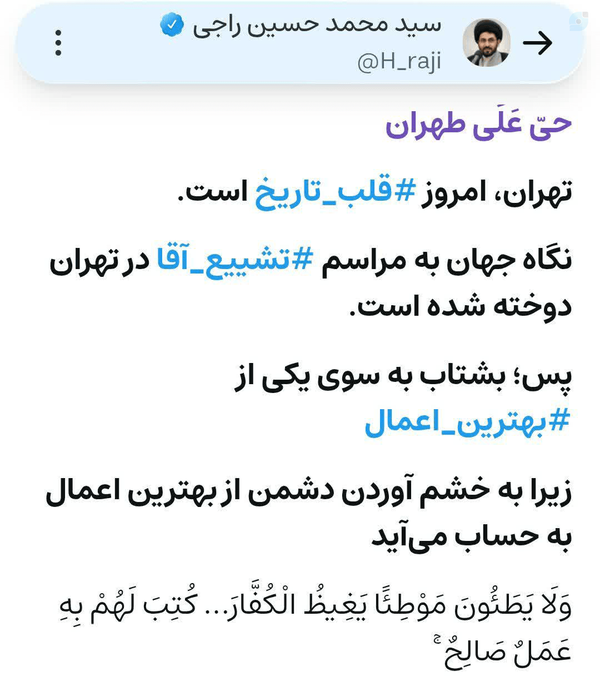This screenshot has width=600, height=696.
Task: Open the @H_raji profile name
Action: click(399, 62)
